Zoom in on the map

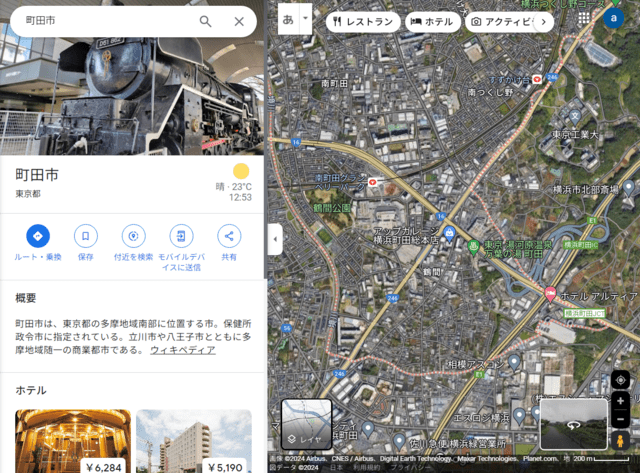(x=621, y=401)
